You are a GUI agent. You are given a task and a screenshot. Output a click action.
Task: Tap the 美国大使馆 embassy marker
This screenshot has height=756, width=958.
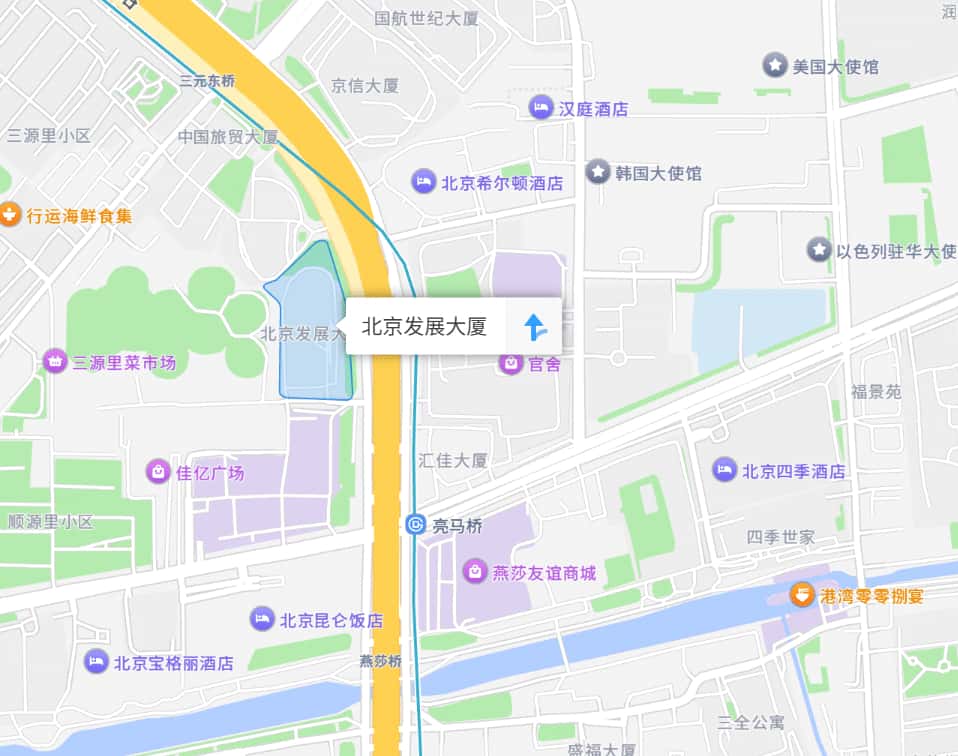[x=774, y=66]
